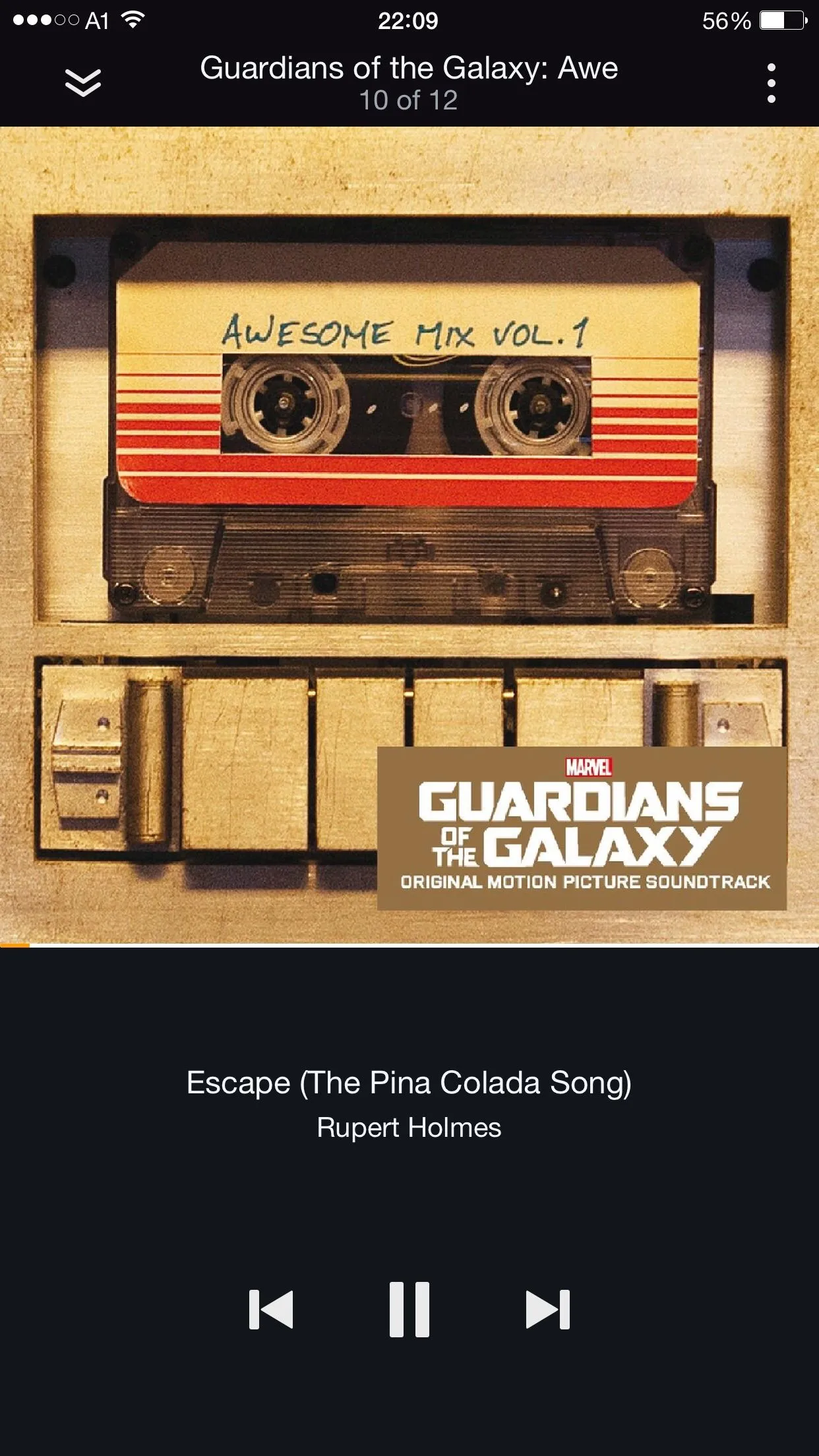
Task: Collapse the now playing screen
Action: pos(83,83)
